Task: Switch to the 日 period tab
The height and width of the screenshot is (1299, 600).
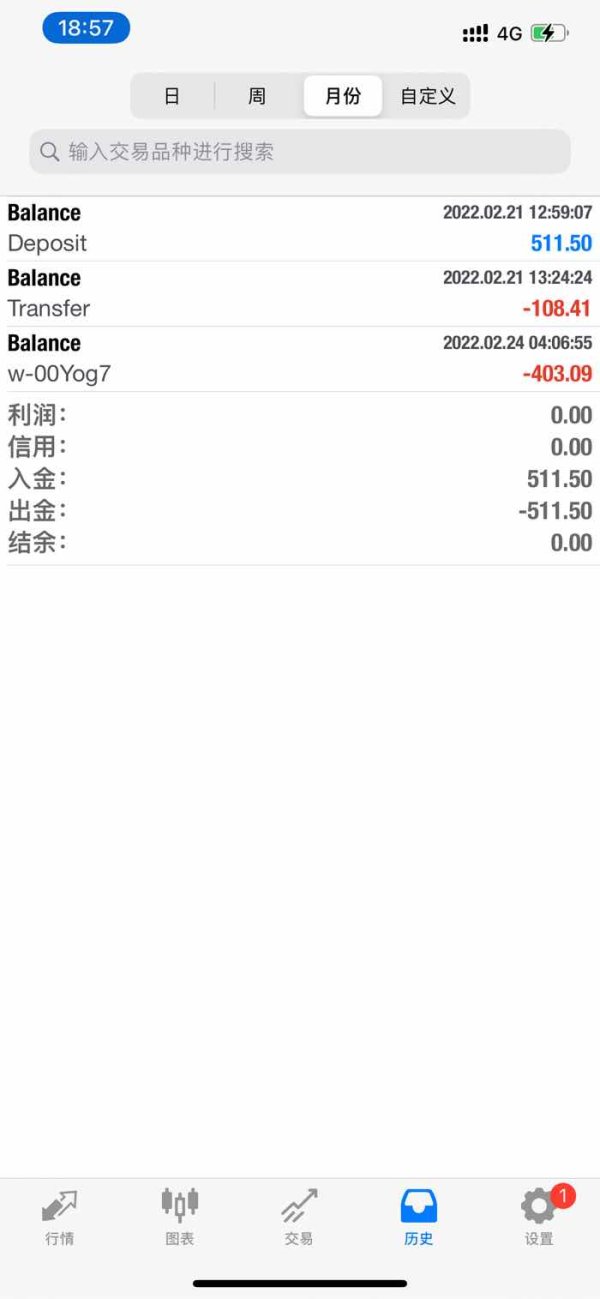Action: click(172, 96)
